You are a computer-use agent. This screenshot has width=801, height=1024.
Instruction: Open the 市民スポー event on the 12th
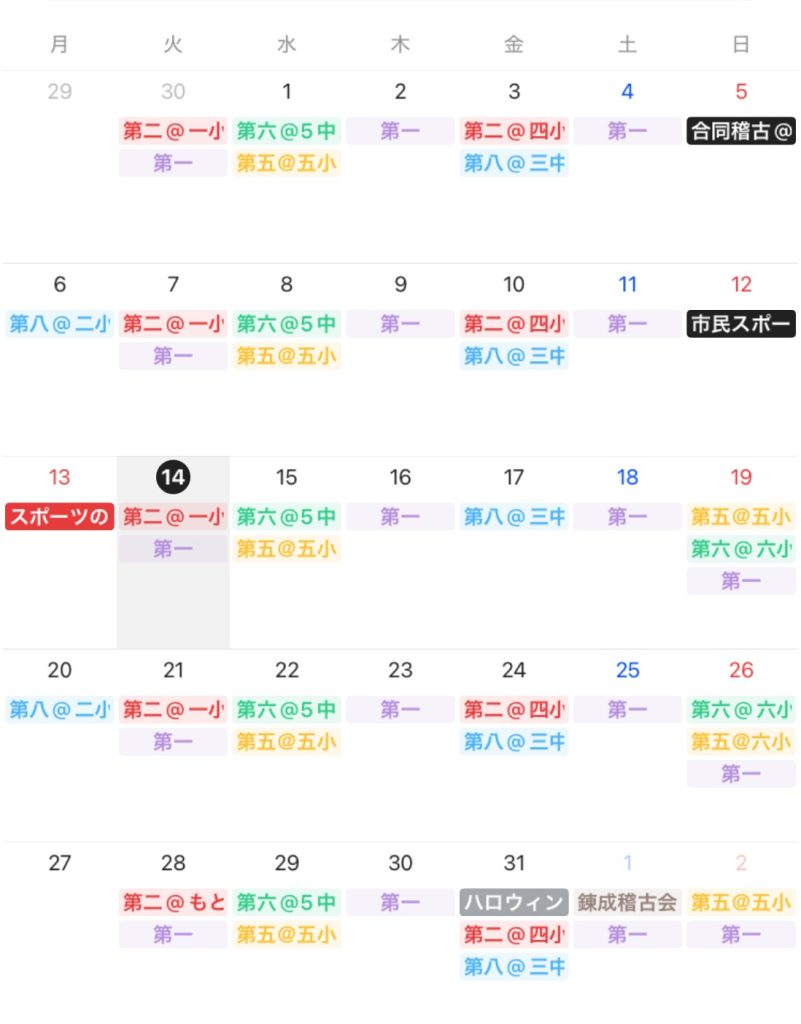pyautogui.click(x=741, y=324)
